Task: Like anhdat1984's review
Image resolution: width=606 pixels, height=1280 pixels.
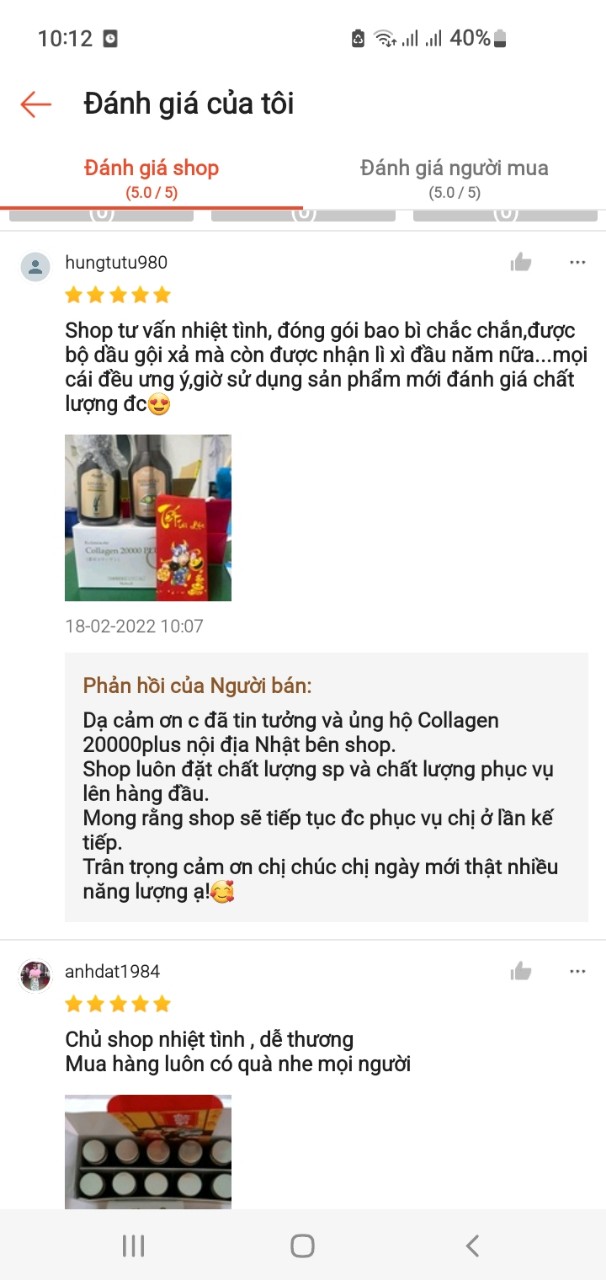Action: (x=521, y=971)
